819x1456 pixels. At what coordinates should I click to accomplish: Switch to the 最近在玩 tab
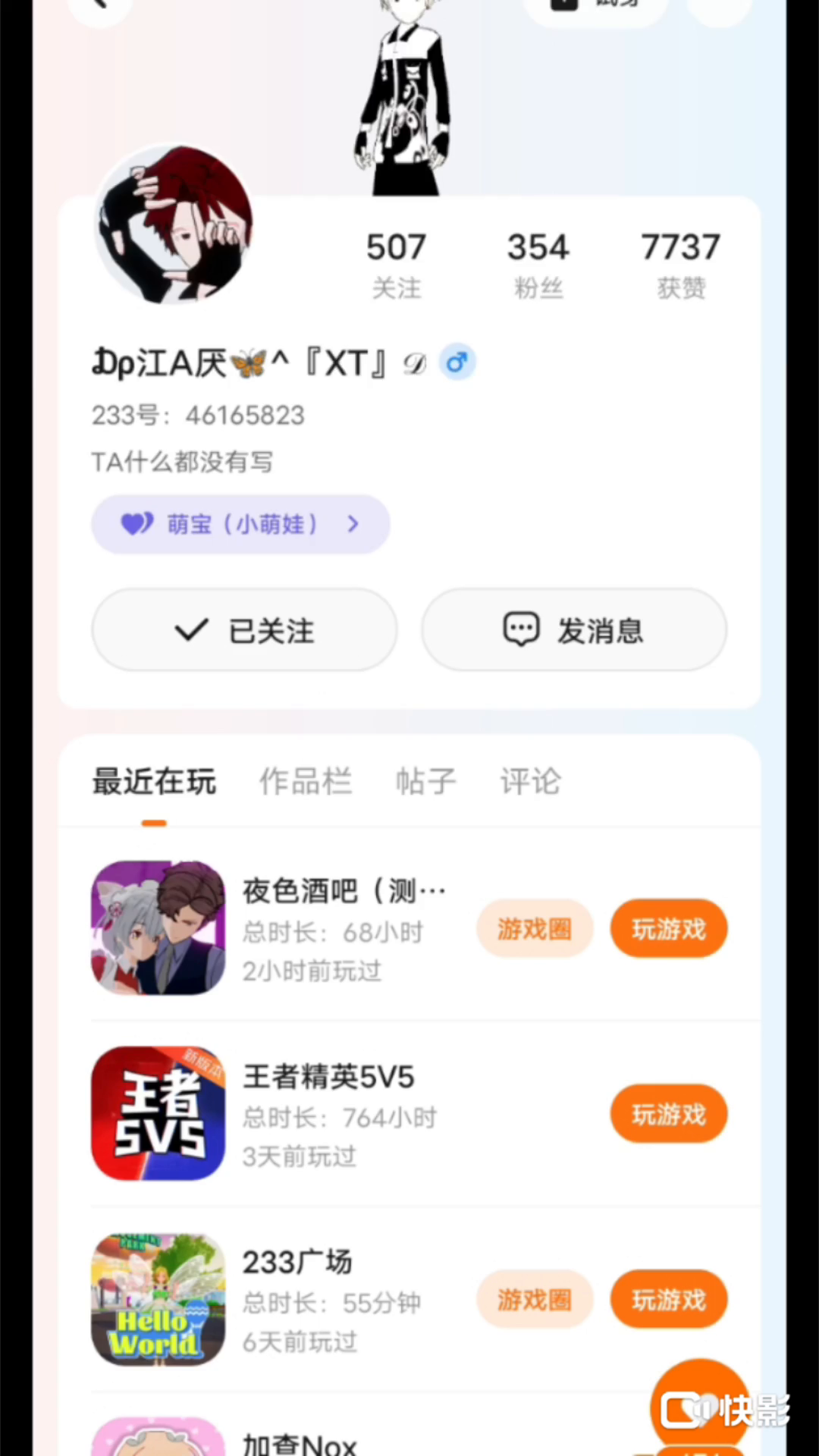point(154,782)
